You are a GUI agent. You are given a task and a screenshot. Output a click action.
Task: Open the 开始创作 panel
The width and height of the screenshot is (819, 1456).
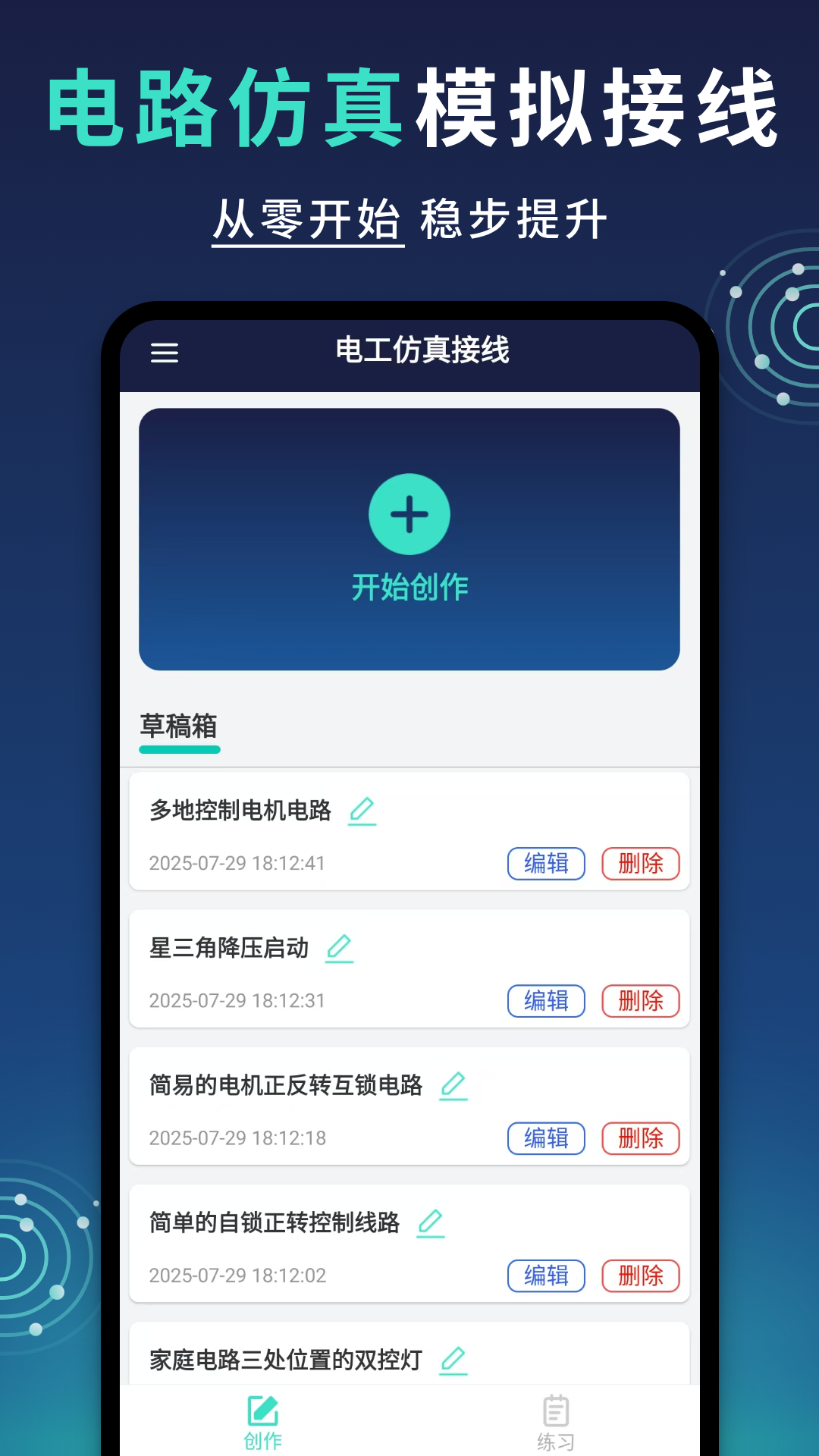(x=409, y=538)
